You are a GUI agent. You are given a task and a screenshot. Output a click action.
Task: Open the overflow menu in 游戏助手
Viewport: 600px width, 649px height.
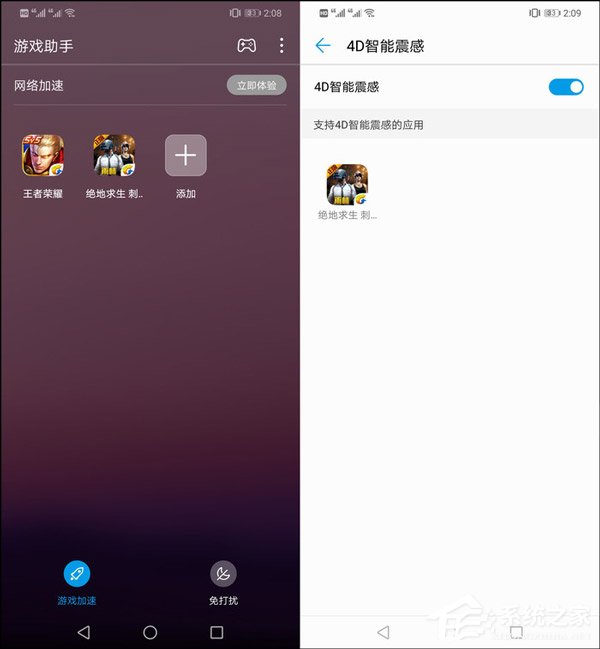pyautogui.click(x=281, y=45)
